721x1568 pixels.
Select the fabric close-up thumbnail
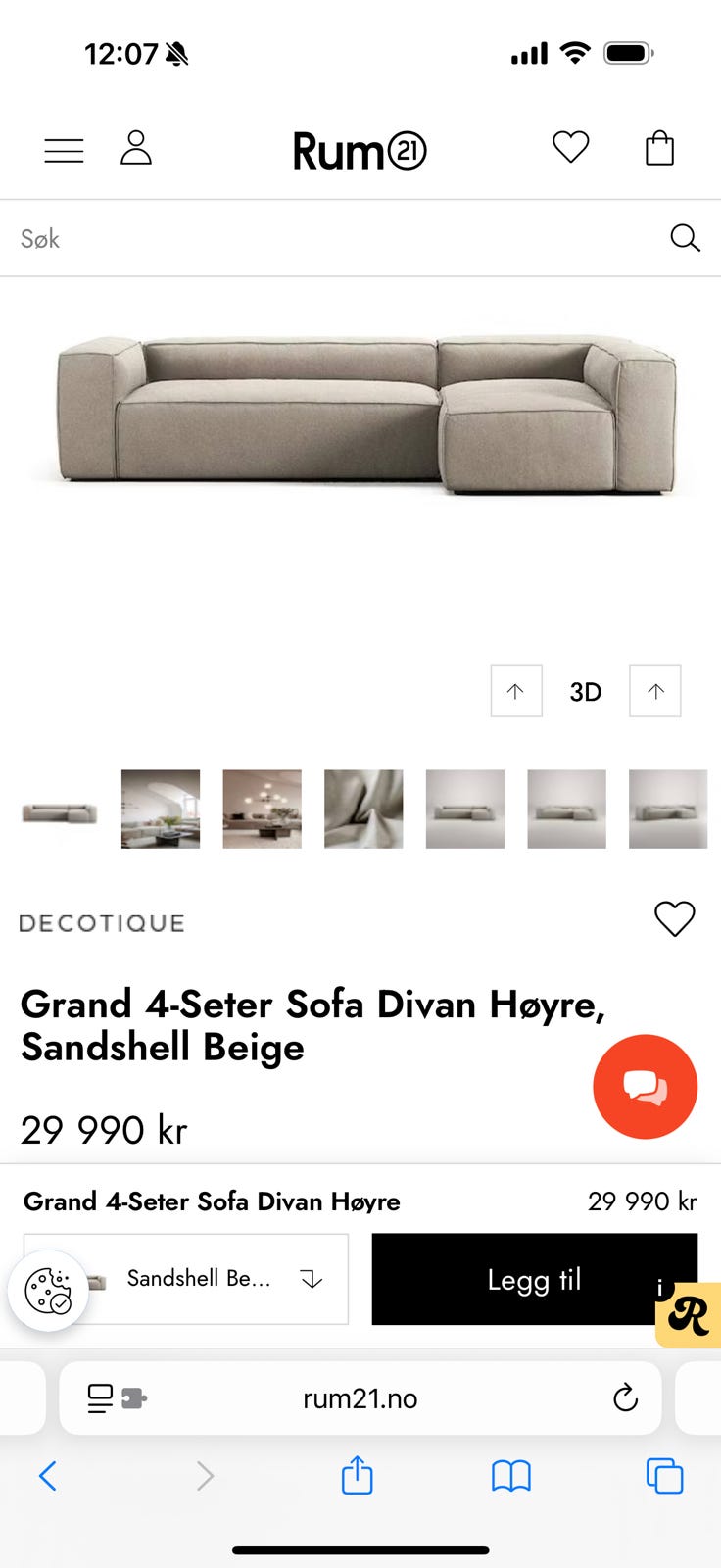tap(362, 808)
